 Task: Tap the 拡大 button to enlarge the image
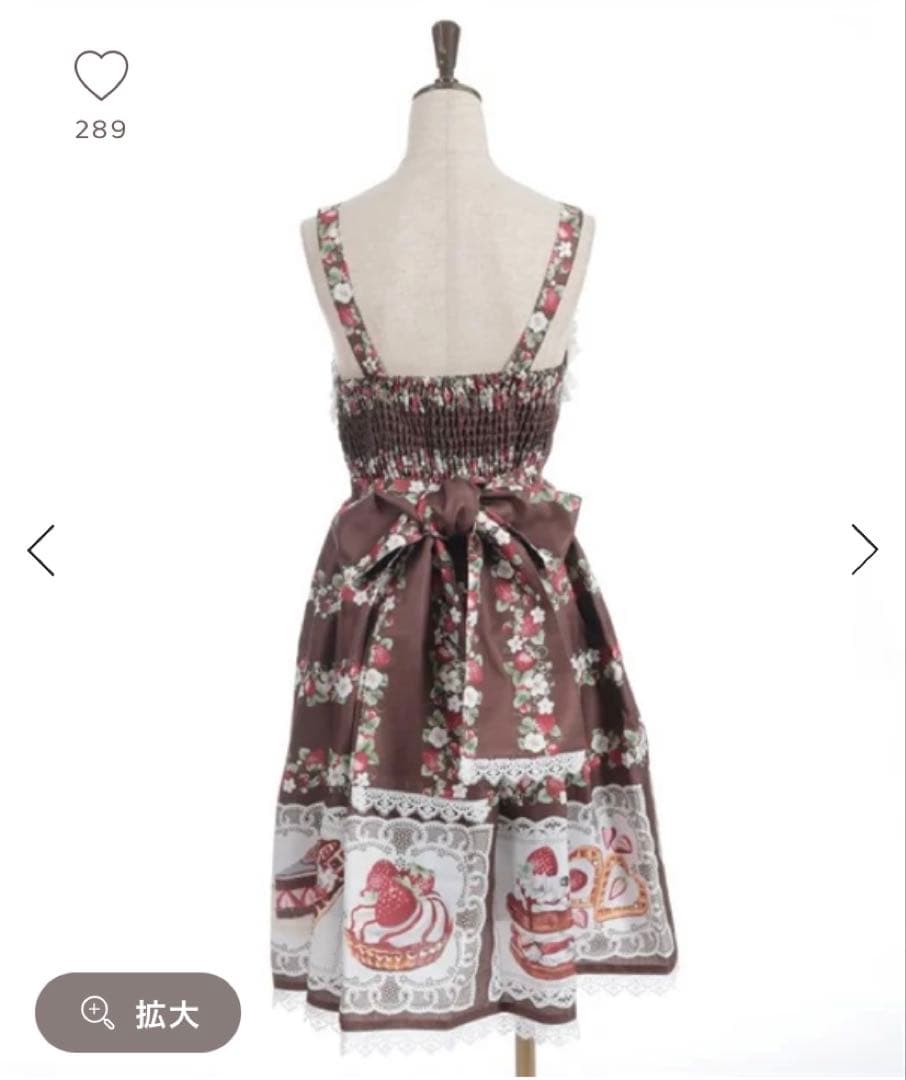[x=139, y=1012]
